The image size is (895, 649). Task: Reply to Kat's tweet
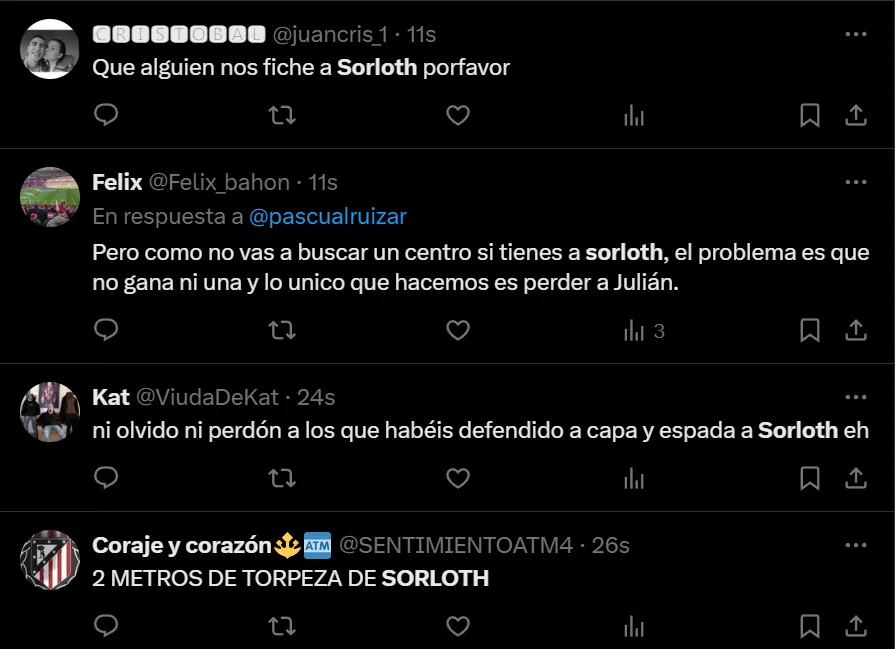click(x=106, y=479)
